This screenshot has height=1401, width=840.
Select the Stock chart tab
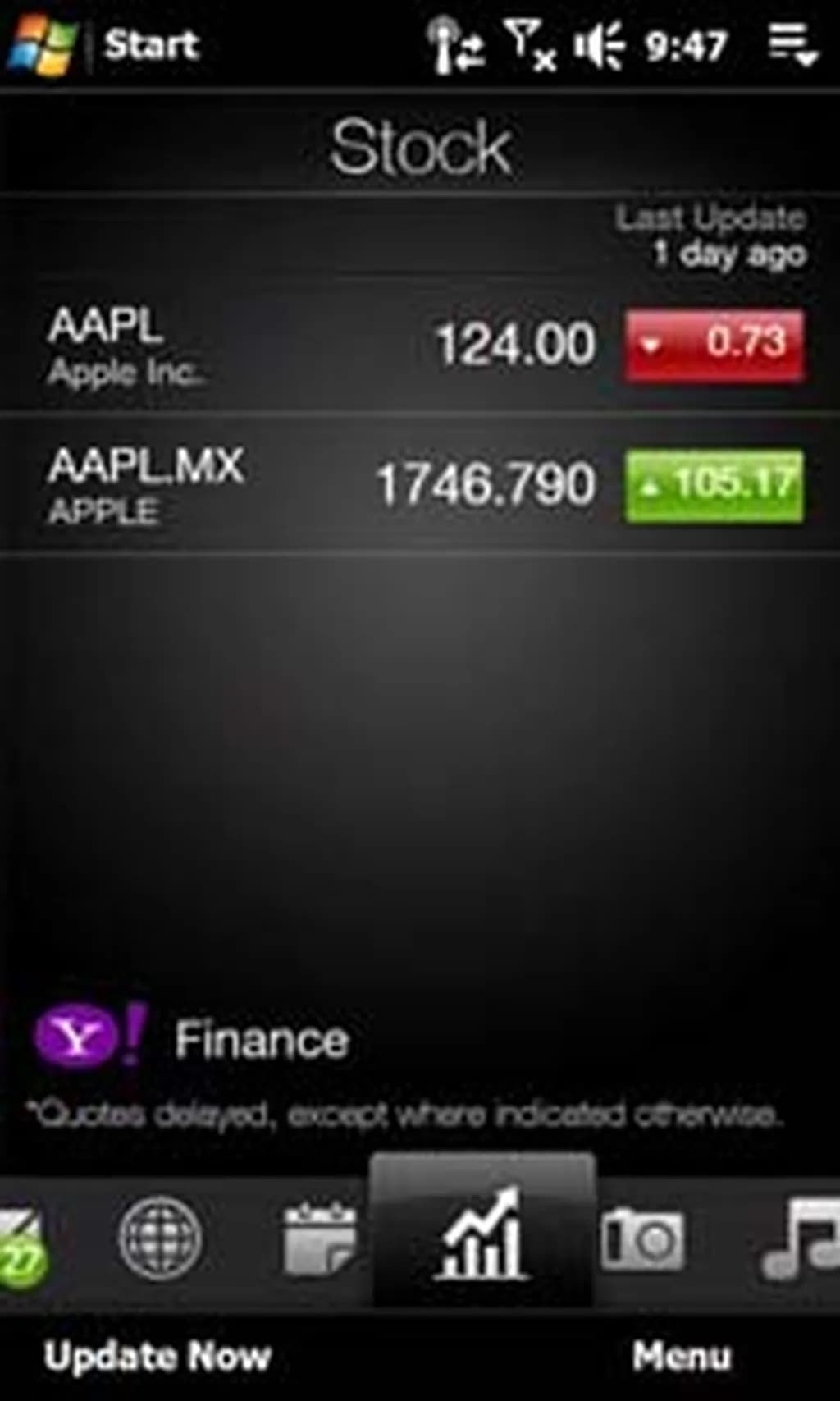click(482, 1235)
